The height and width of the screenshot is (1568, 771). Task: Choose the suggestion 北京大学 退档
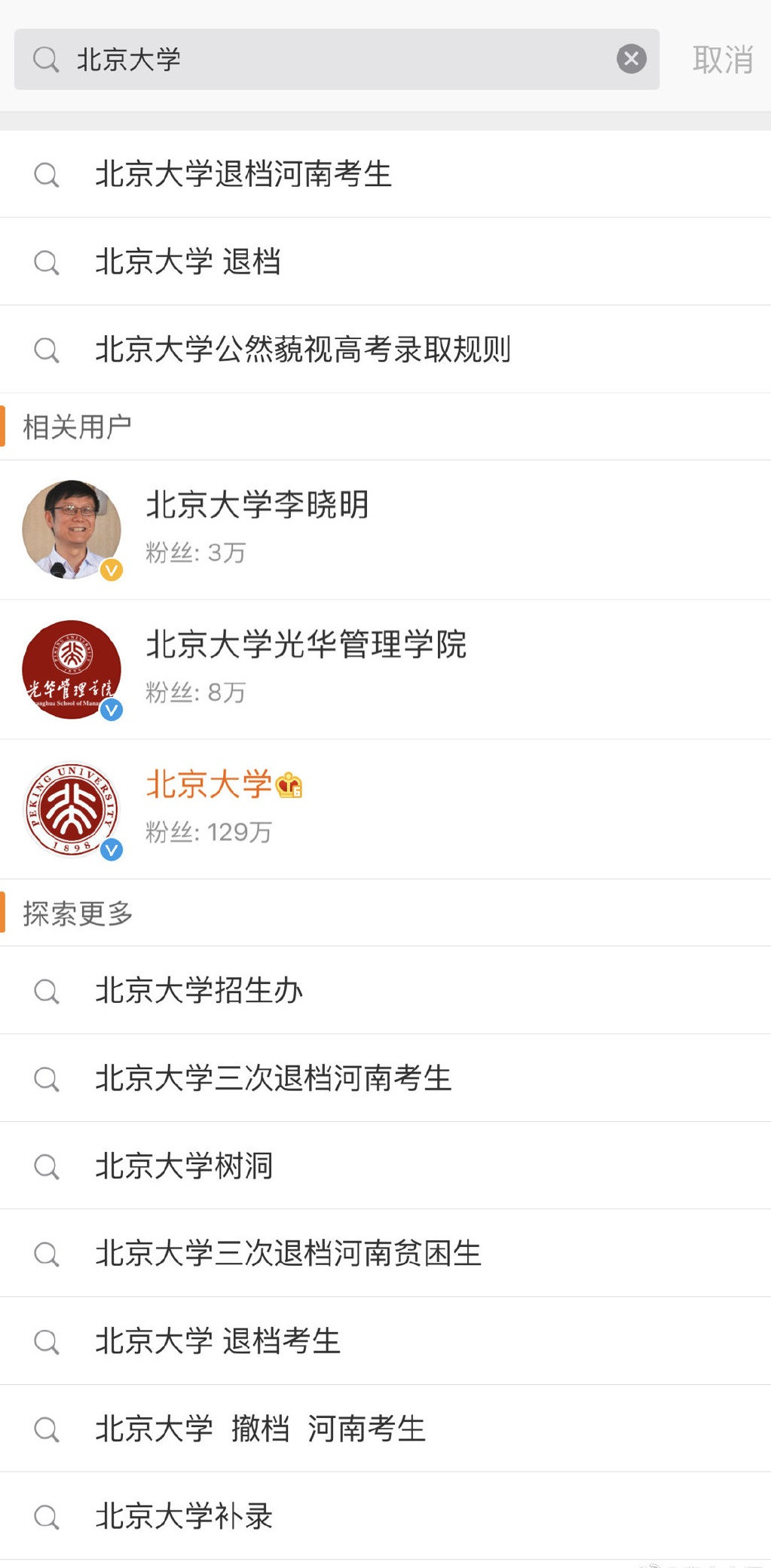[188, 262]
